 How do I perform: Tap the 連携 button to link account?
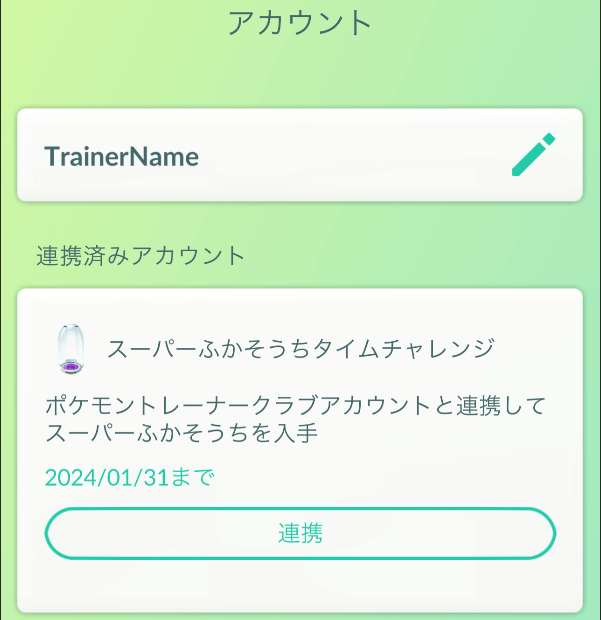(x=300, y=533)
